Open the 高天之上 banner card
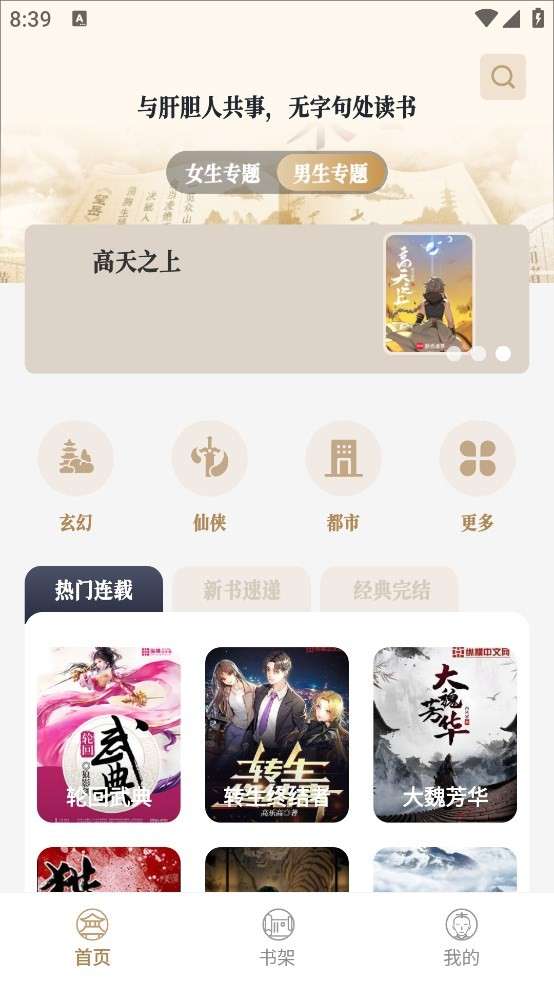Screen dimensions: 554x984 [x=277, y=299]
